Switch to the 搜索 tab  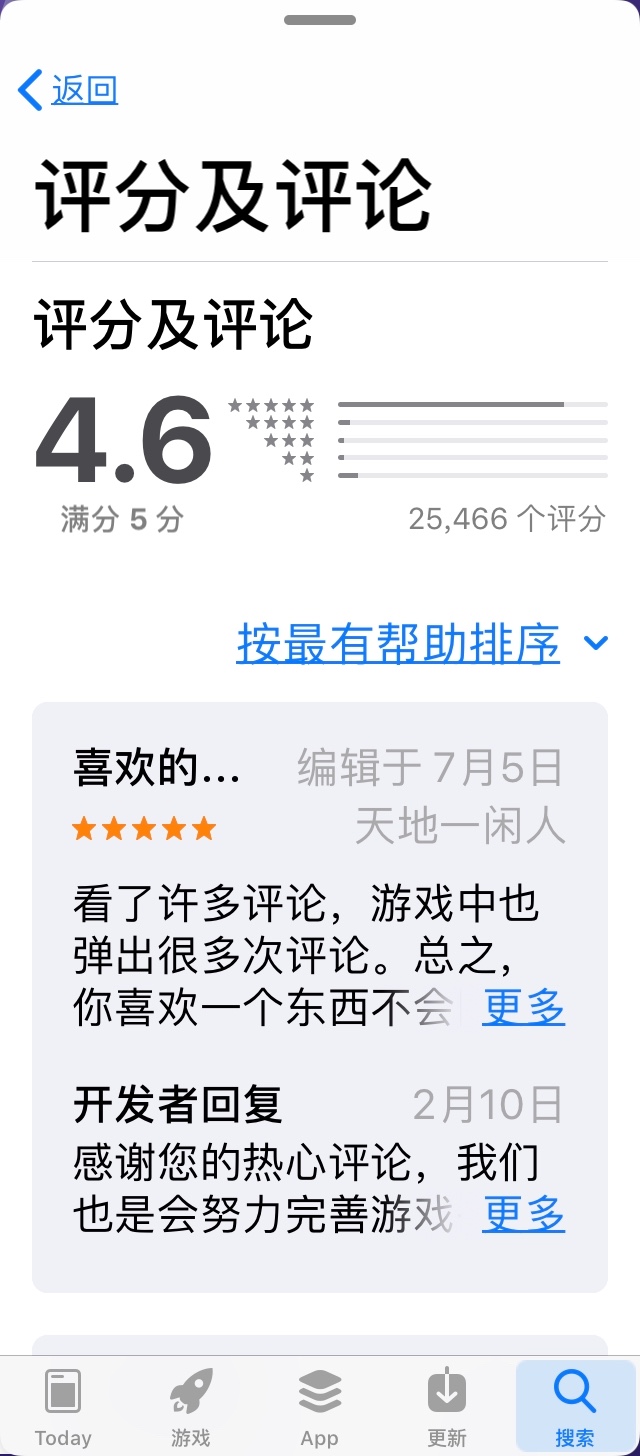[x=575, y=1407]
